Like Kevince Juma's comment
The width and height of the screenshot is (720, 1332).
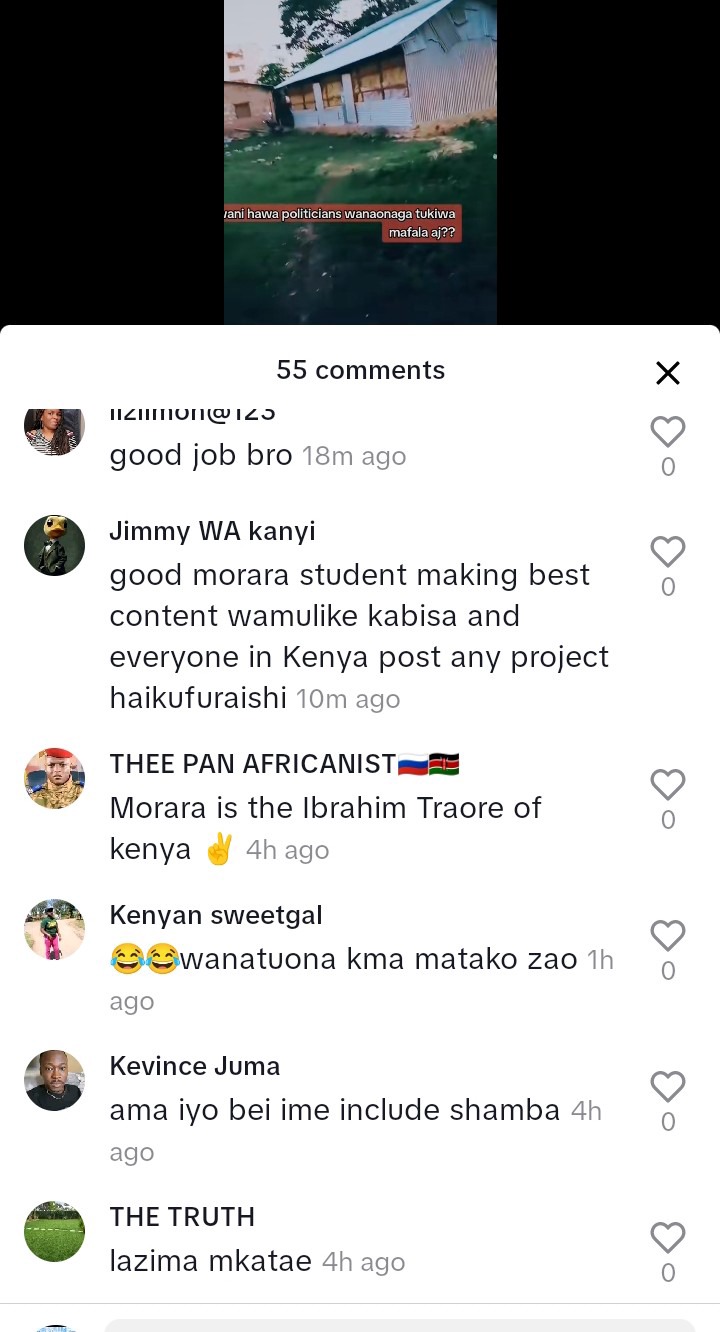(667, 1087)
